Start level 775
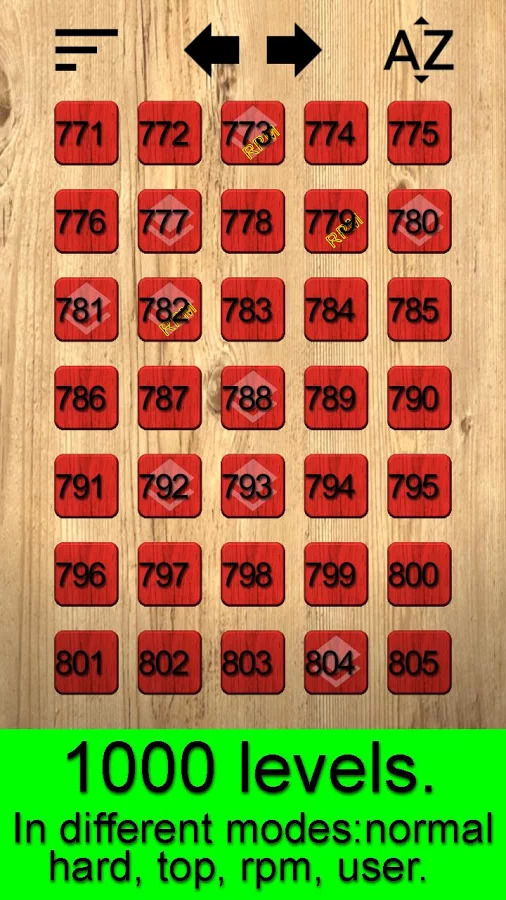Image resolution: width=506 pixels, height=900 pixels. [x=419, y=133]
